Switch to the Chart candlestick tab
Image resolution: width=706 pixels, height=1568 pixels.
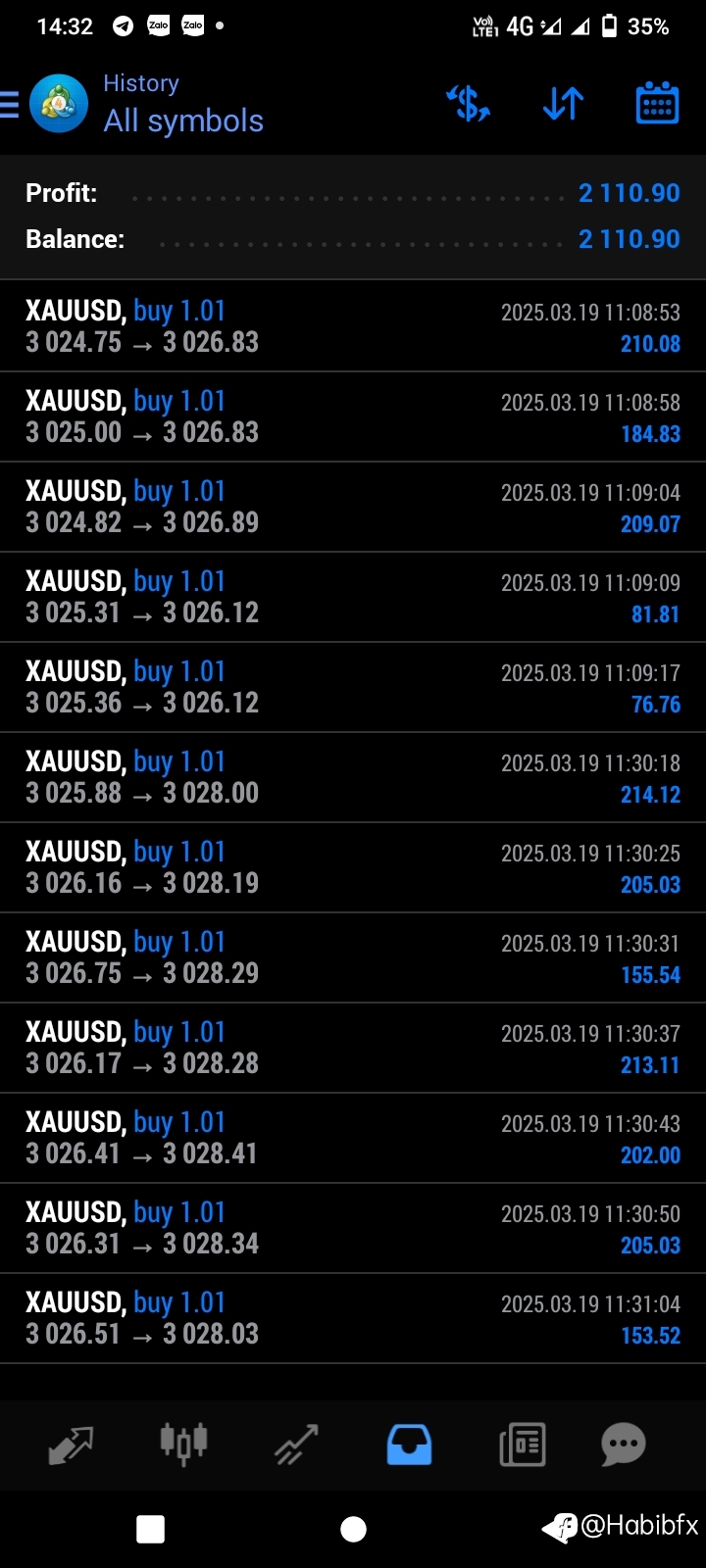coord(183,1444)
